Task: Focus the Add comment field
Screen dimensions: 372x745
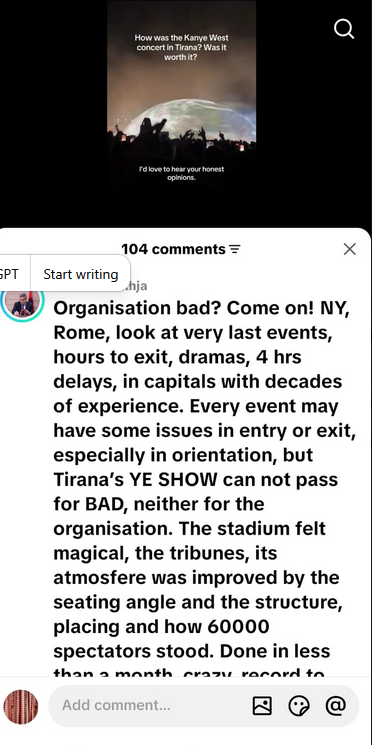Action: pos(203,706)
